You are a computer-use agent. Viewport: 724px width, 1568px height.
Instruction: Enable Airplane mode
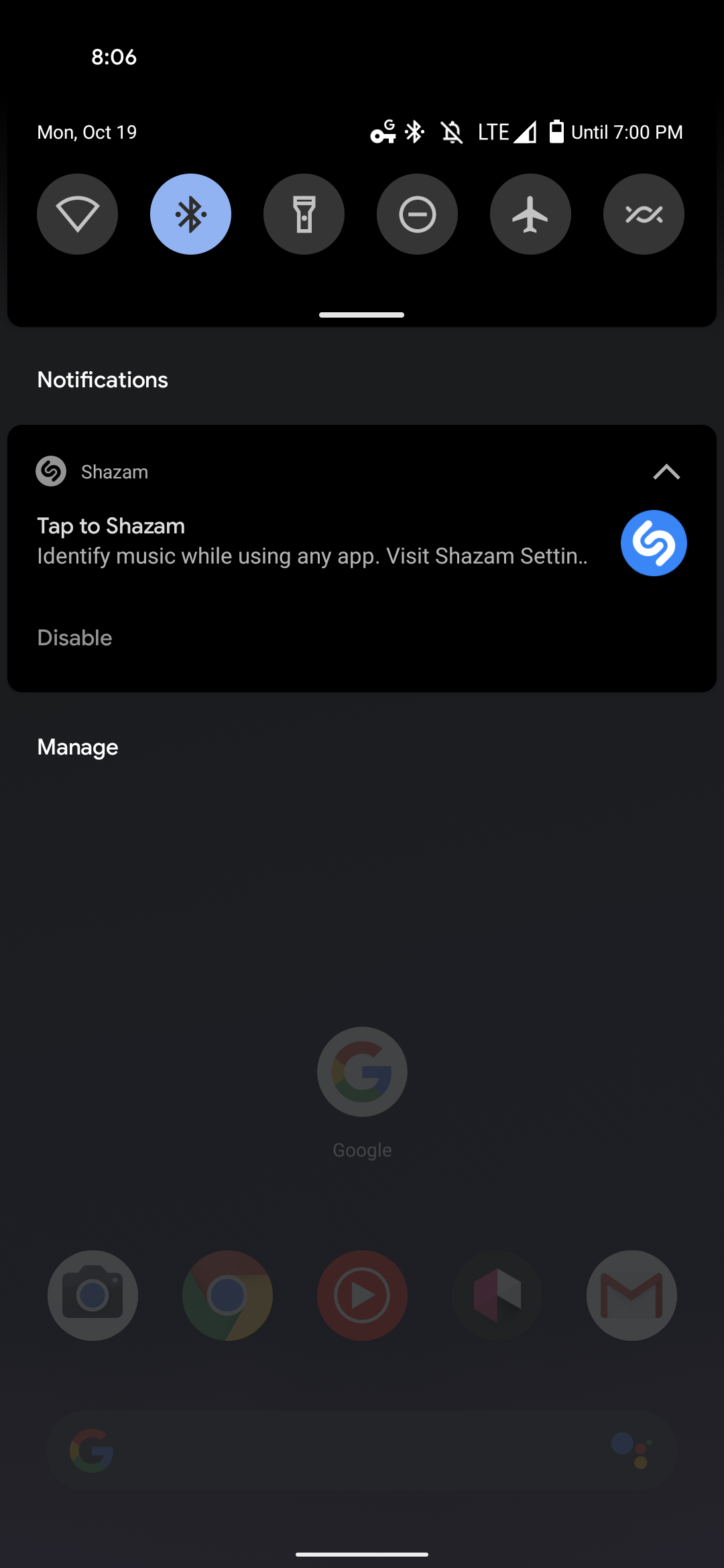(x=530, y=214)
